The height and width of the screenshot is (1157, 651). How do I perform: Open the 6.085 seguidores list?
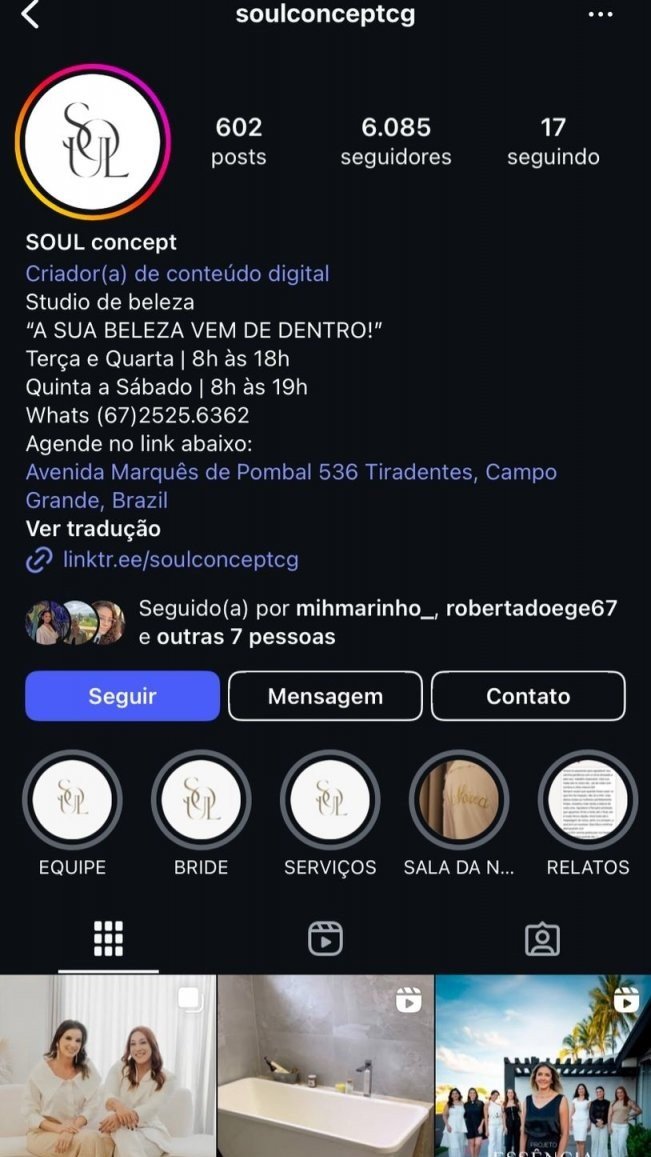[x=396, y=142]
